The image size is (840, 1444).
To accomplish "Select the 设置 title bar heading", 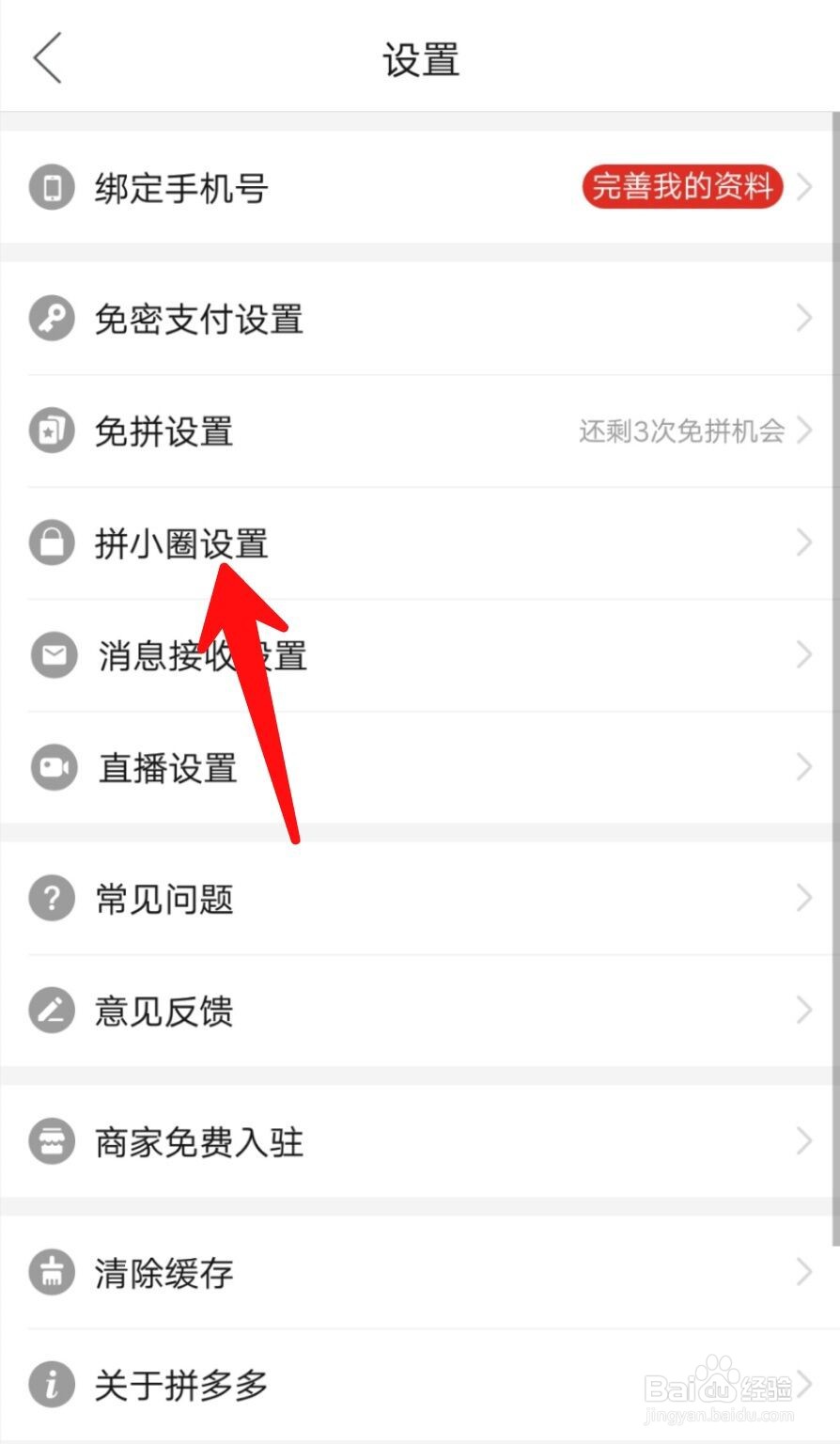I will click(420, 58).
